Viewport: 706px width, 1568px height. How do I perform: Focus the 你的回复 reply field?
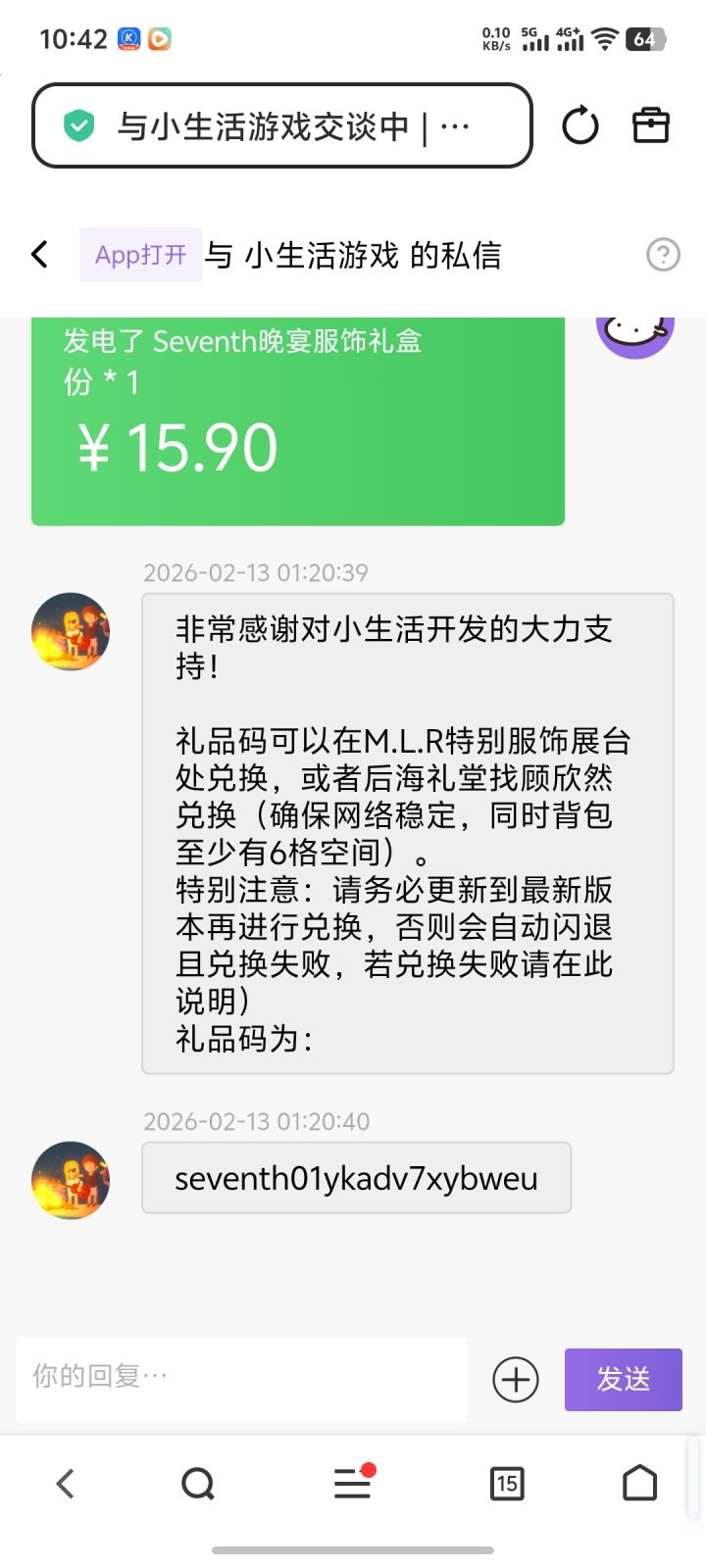pos(240,1377)
